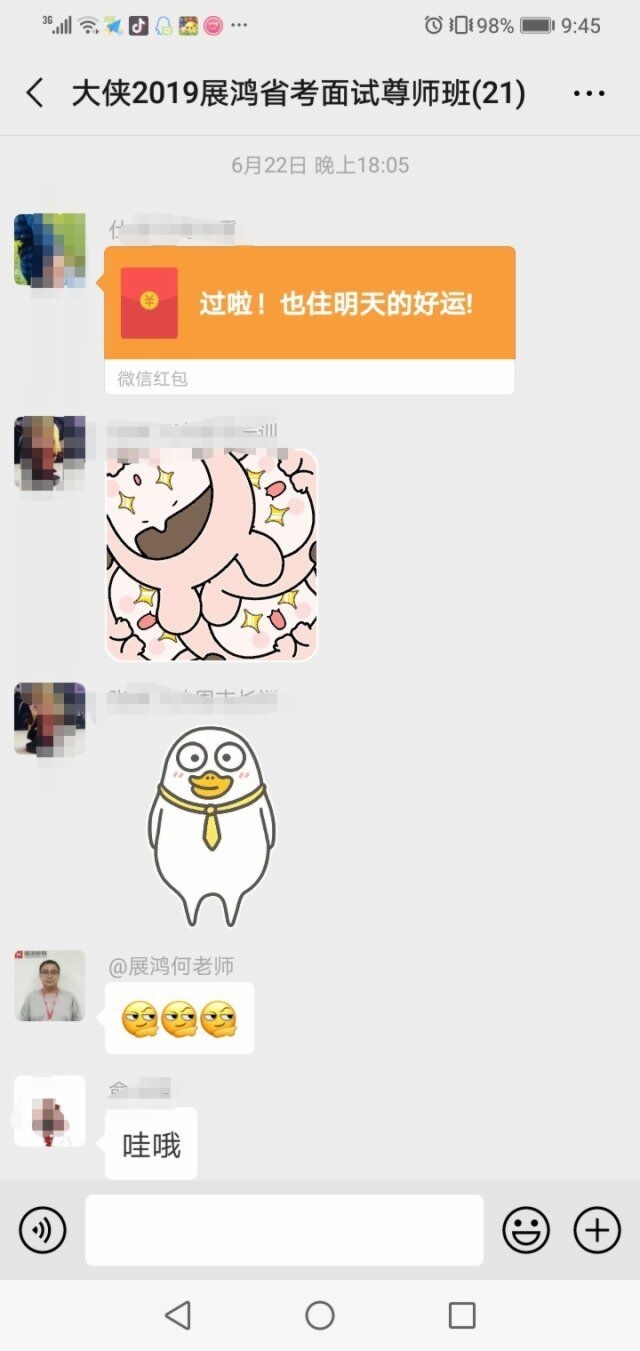Tap avatar of the 哇哦 sender
Image resolution: width=640 pixels, height=1351 pixels.
(x=49, y=1111)
